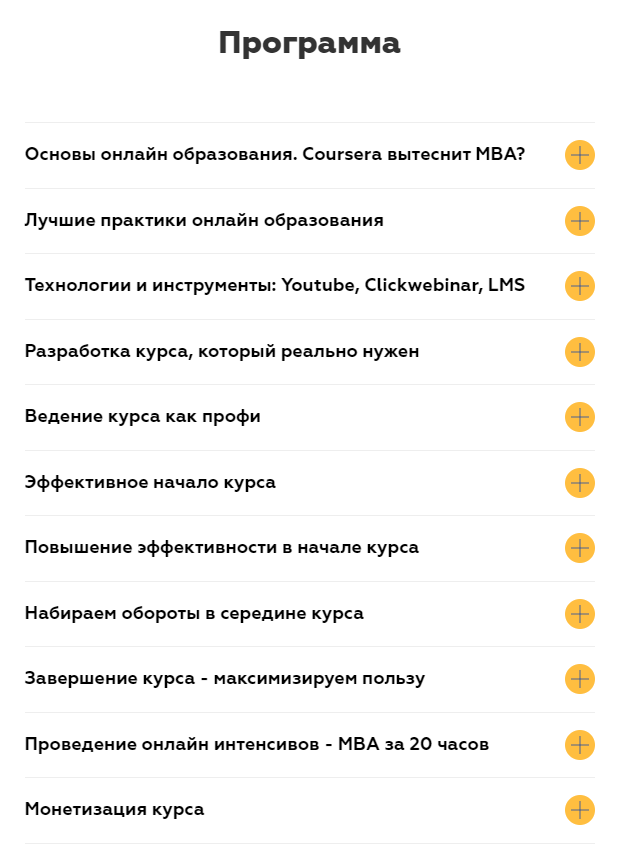Expand 'Эффективное начало курса' topic

point(580,483)
